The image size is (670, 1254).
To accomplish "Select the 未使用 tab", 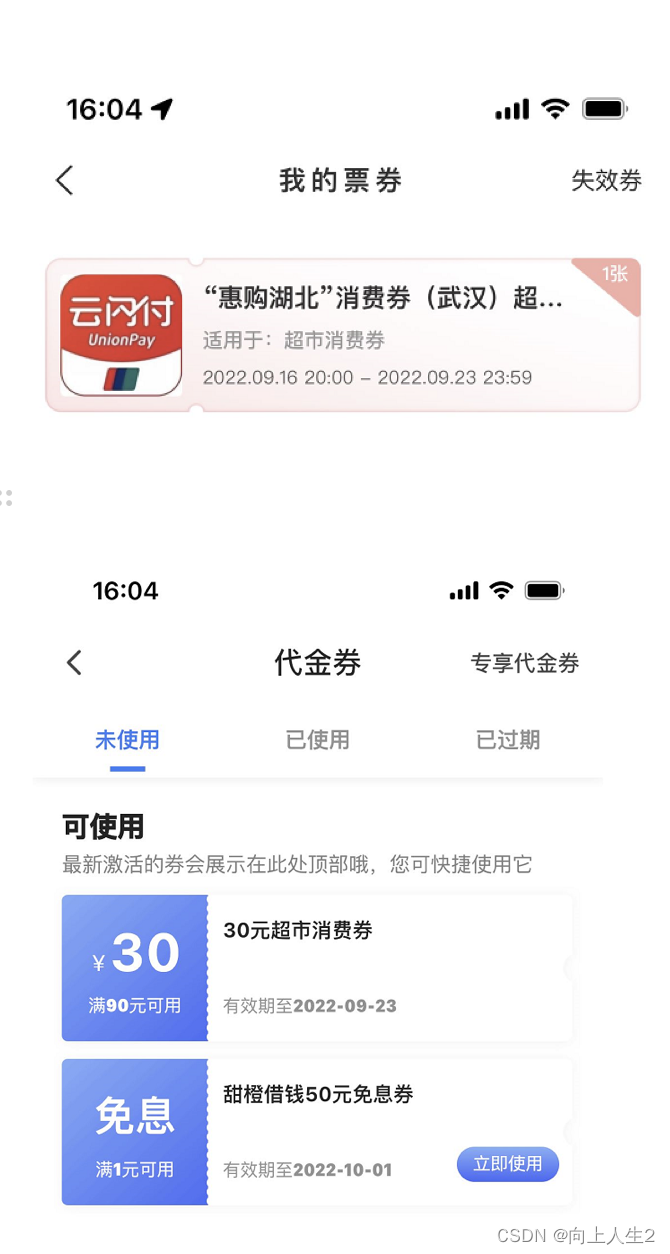I will pos(127,740).
